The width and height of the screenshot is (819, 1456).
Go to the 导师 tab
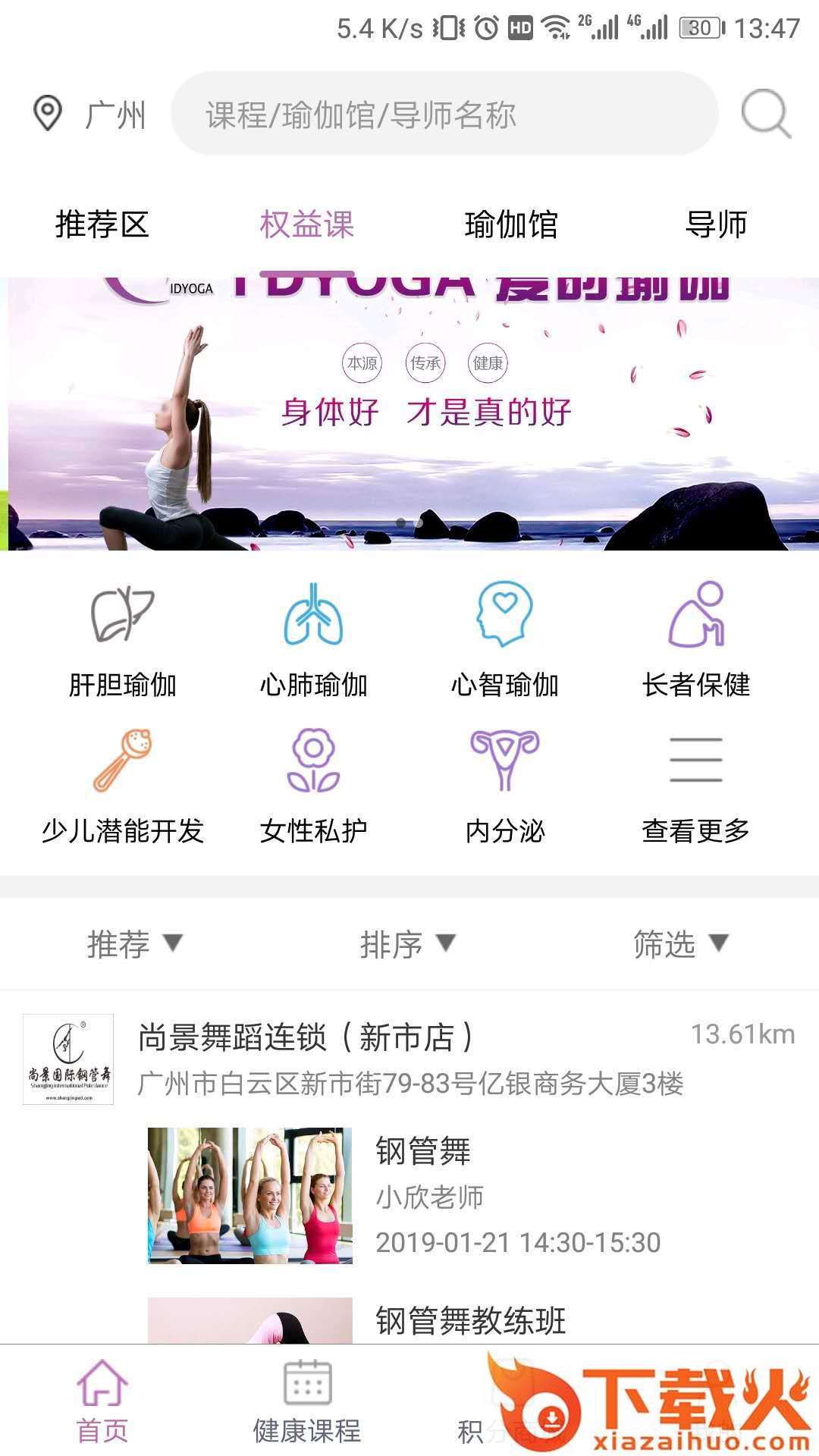click(716, 224)
